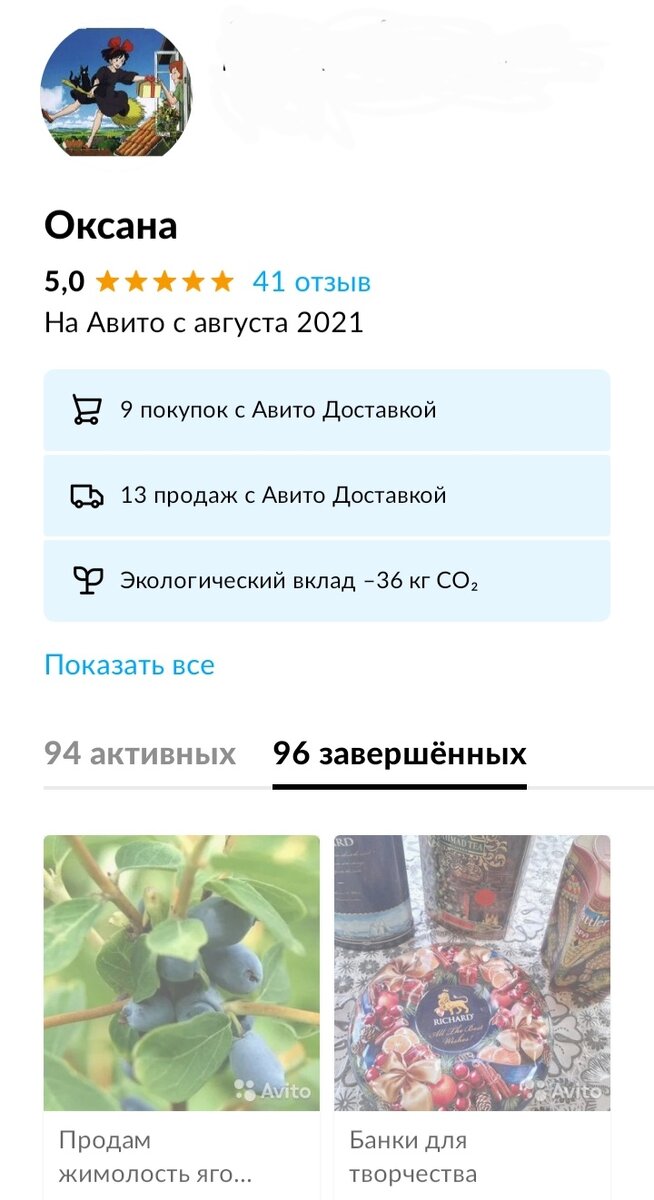Open Oksana's 41 reviews link

[x=311, y=282]
